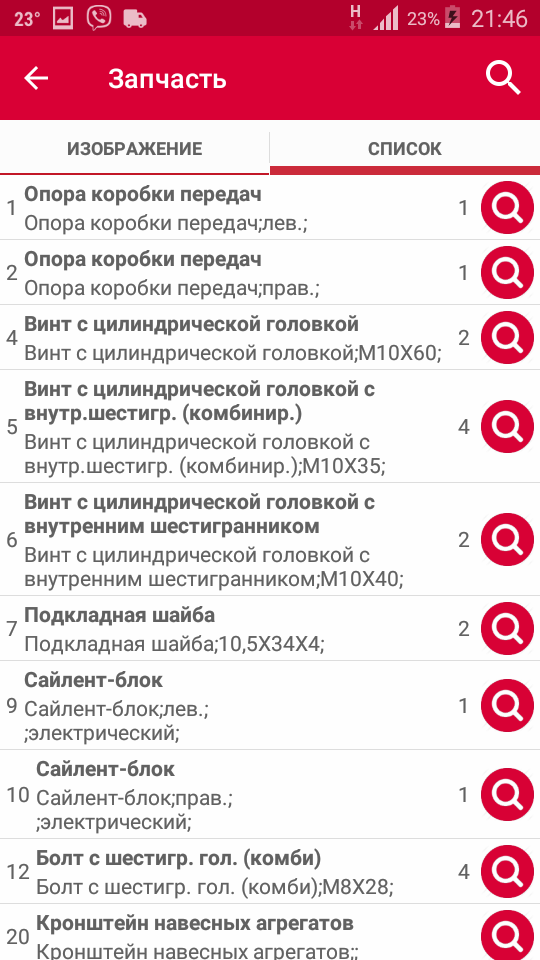The height and width of the screenshot is (960, 540).
Task: Switch to the Изображение tab
Action: tap(135, 148)
